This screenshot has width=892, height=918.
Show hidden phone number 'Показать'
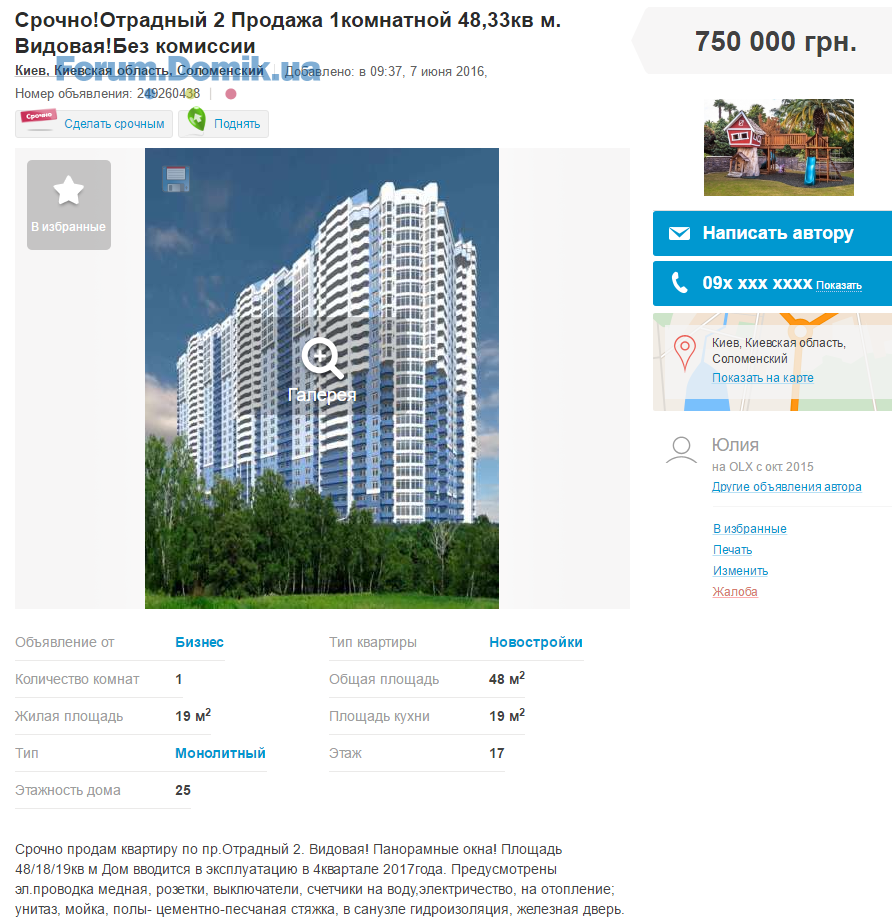838,285
